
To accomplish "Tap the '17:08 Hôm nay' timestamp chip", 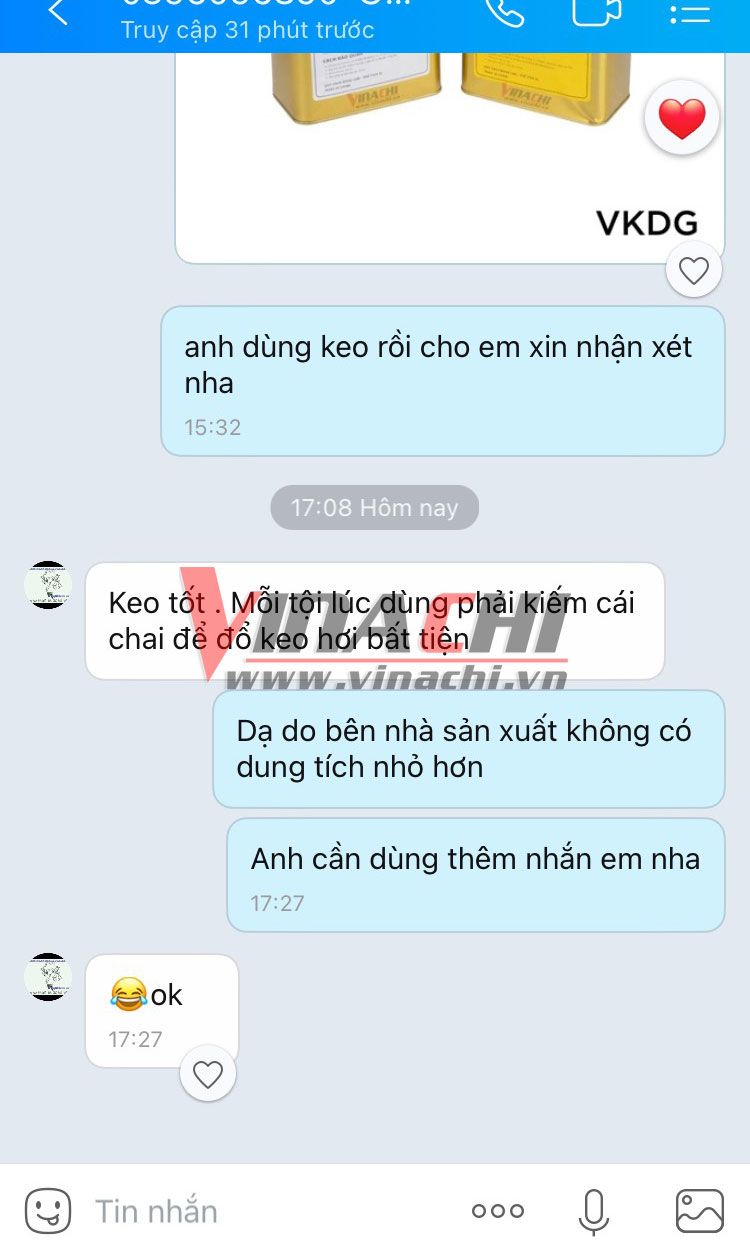I will pos(375,507).
